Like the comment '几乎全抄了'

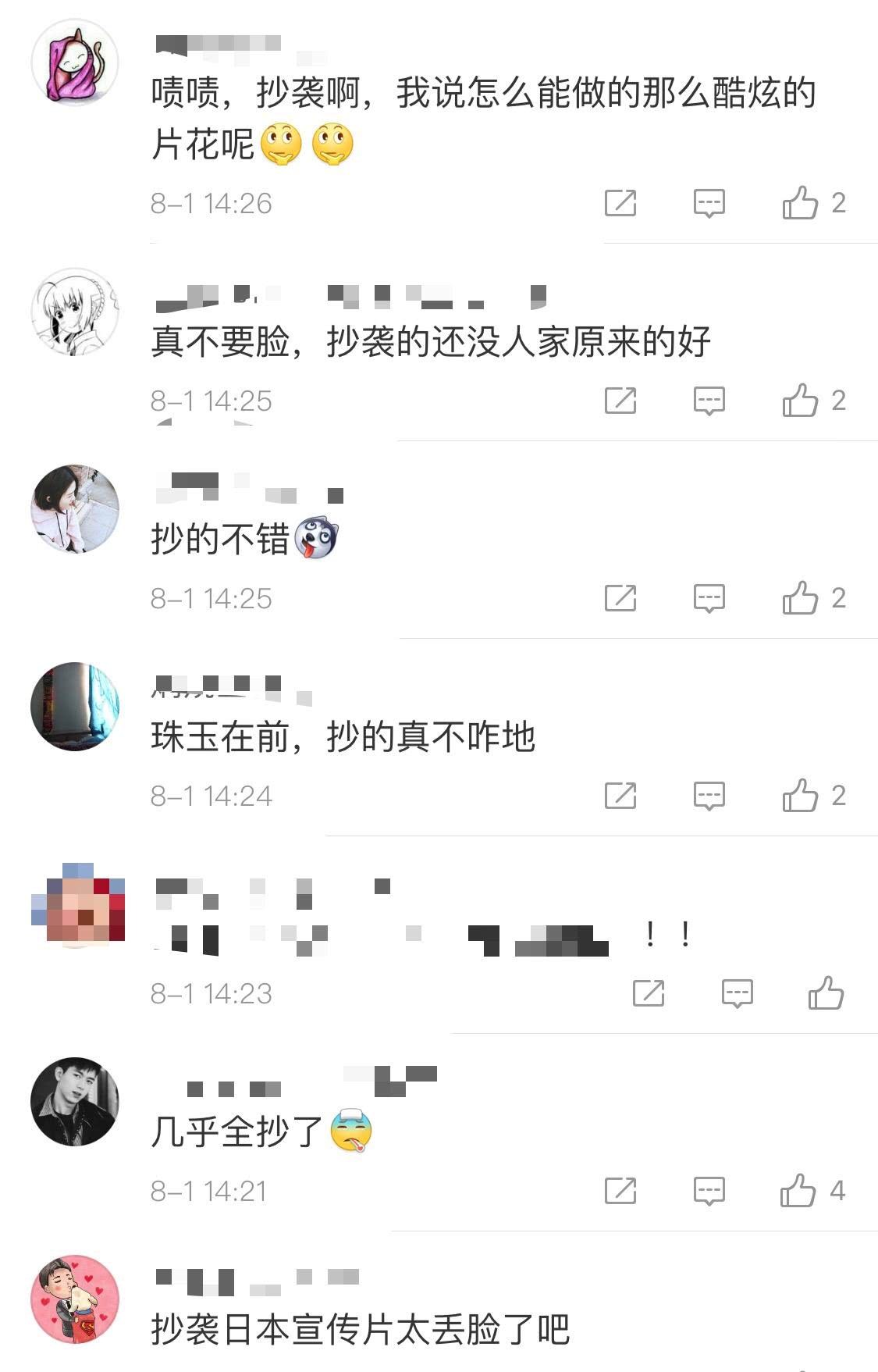click(x=798, y=1191)
